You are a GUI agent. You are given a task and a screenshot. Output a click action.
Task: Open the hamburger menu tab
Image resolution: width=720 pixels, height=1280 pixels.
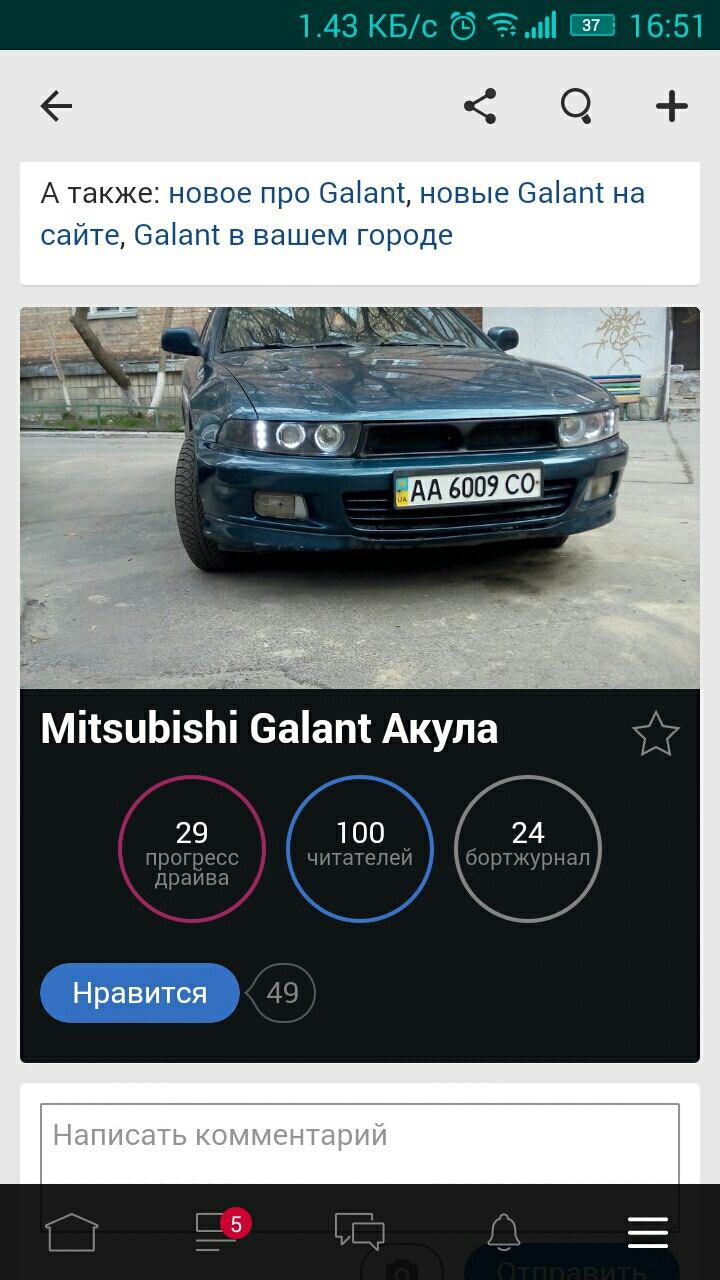pos(648,1232)
